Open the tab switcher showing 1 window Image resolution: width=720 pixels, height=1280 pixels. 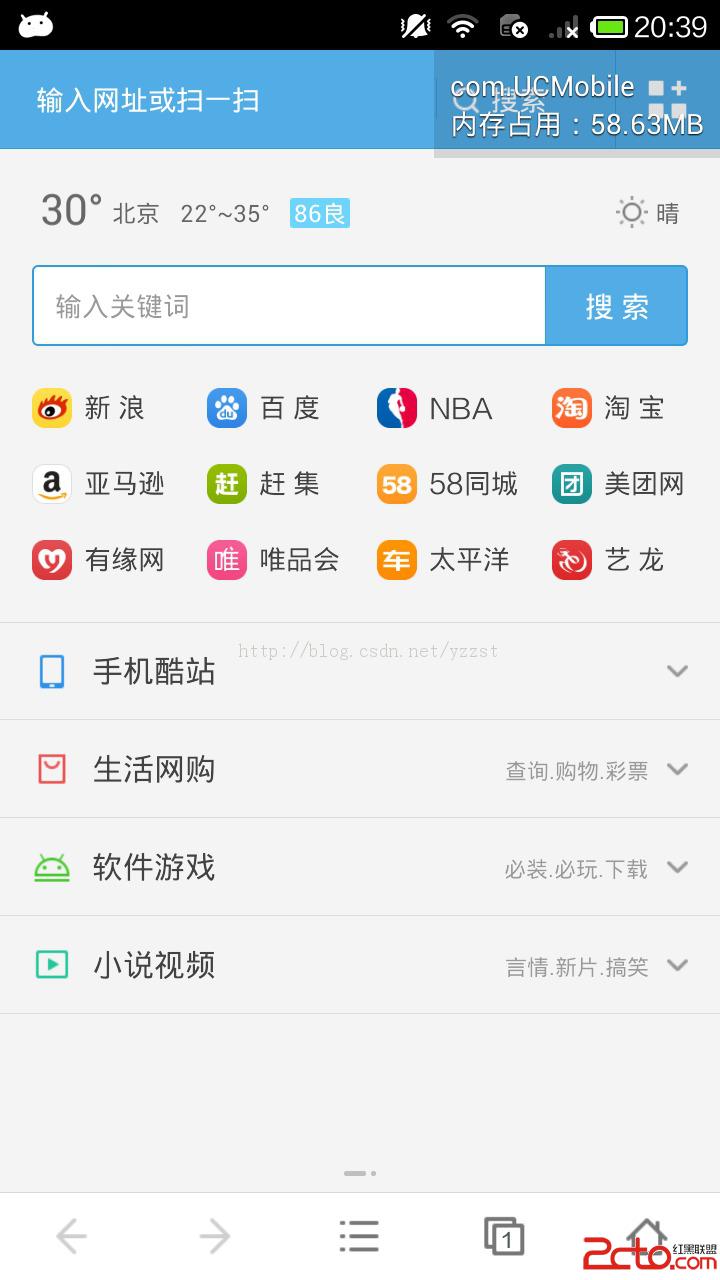pyautogui.click(x=504, y=1237)
